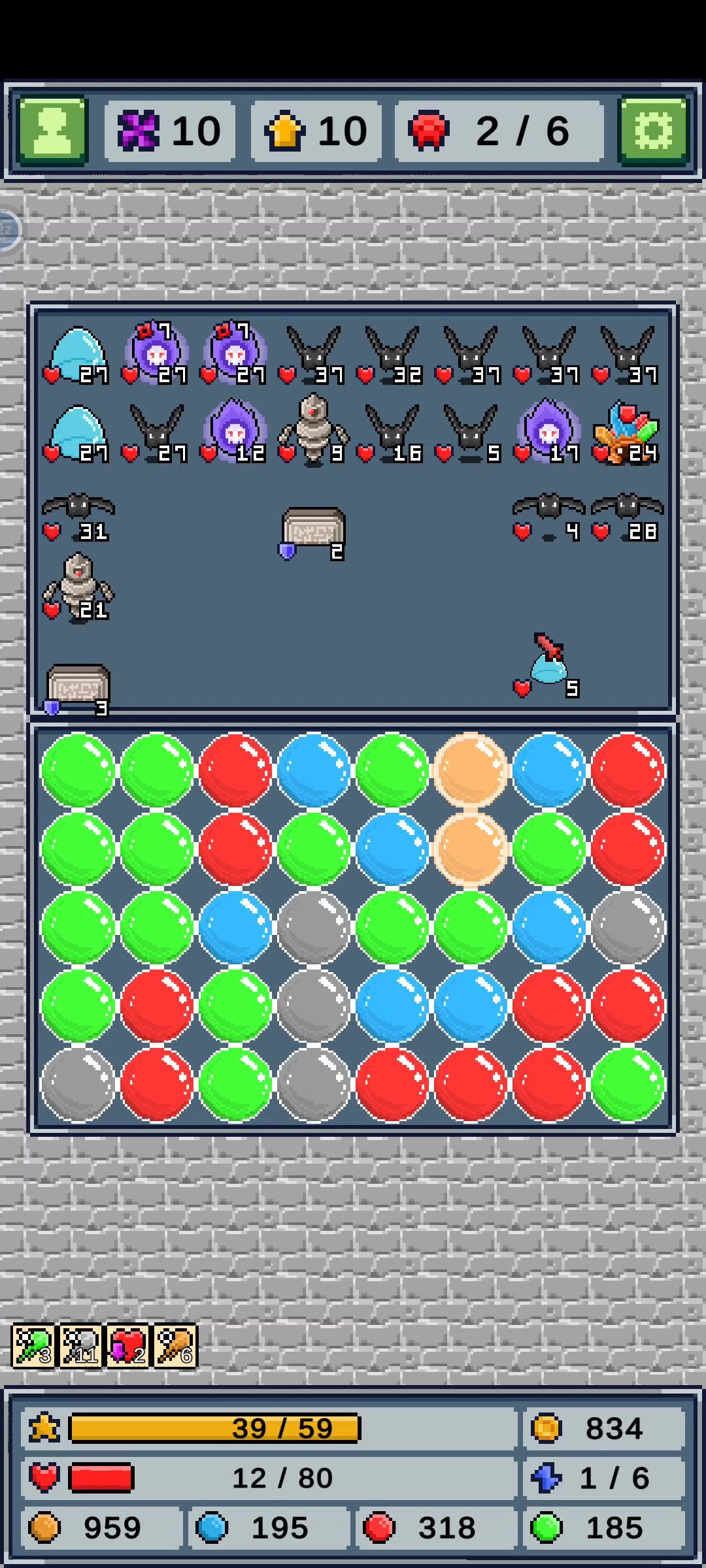Tap the stone block enemy with shield 2

tap(313, 528)
